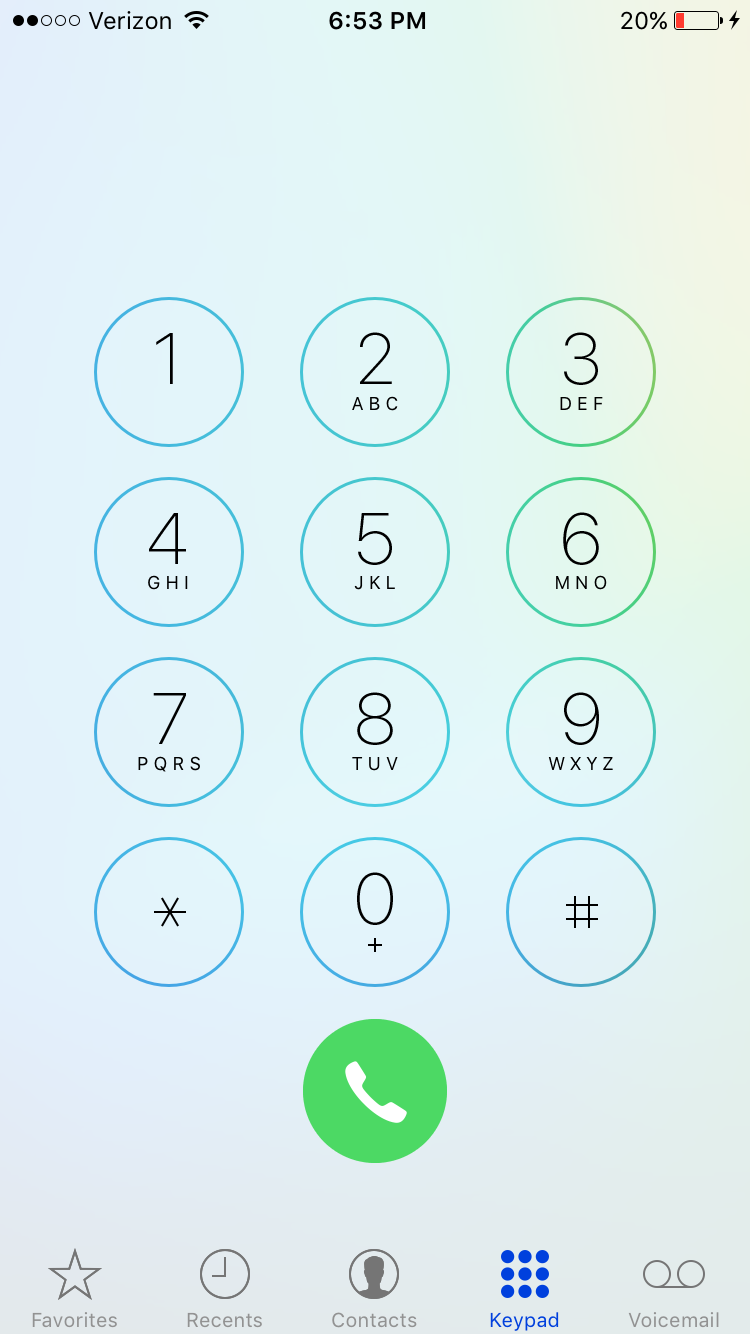Select the Keypad tab
Screen dimensions: 750x1334
524,1288
